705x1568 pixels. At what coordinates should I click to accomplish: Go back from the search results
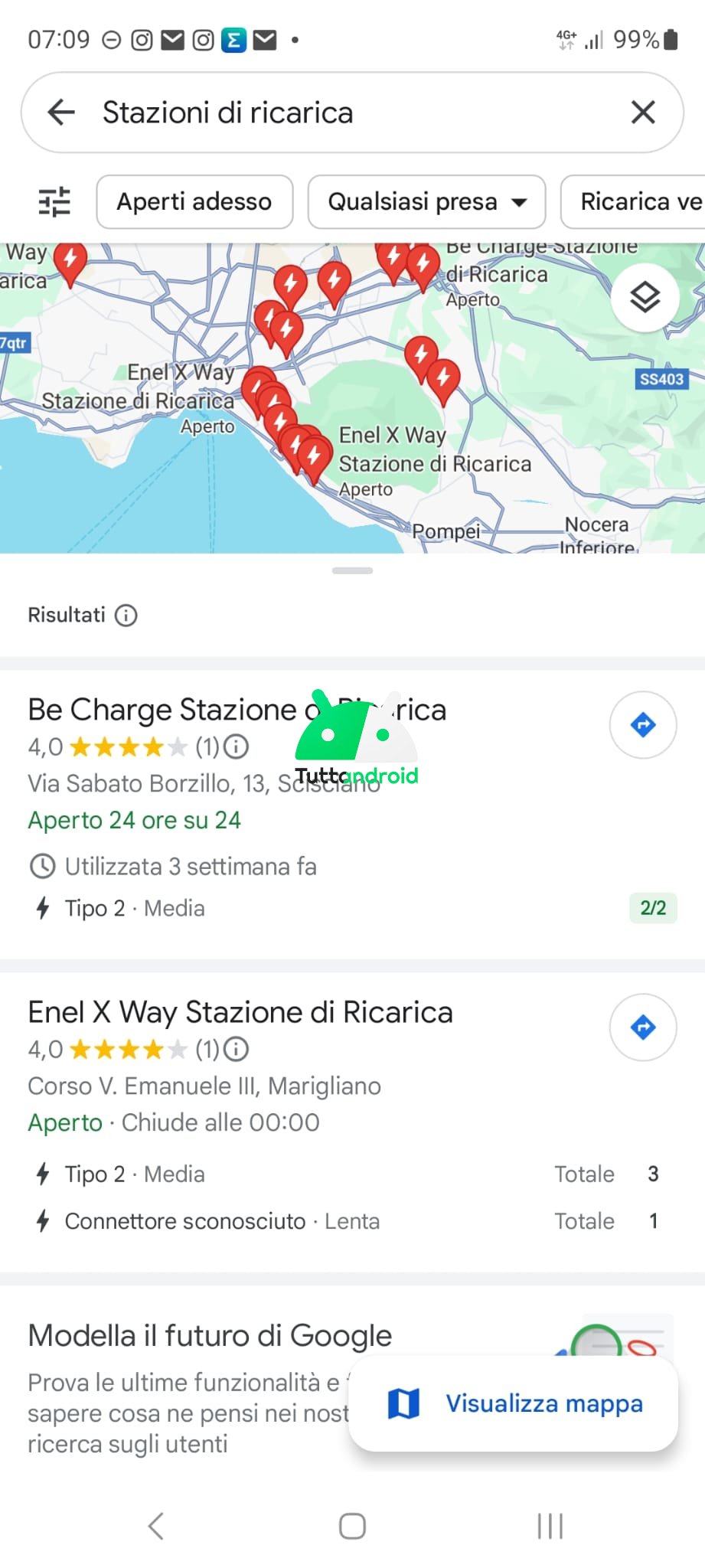pyautogui.click(x=61, y=113)
